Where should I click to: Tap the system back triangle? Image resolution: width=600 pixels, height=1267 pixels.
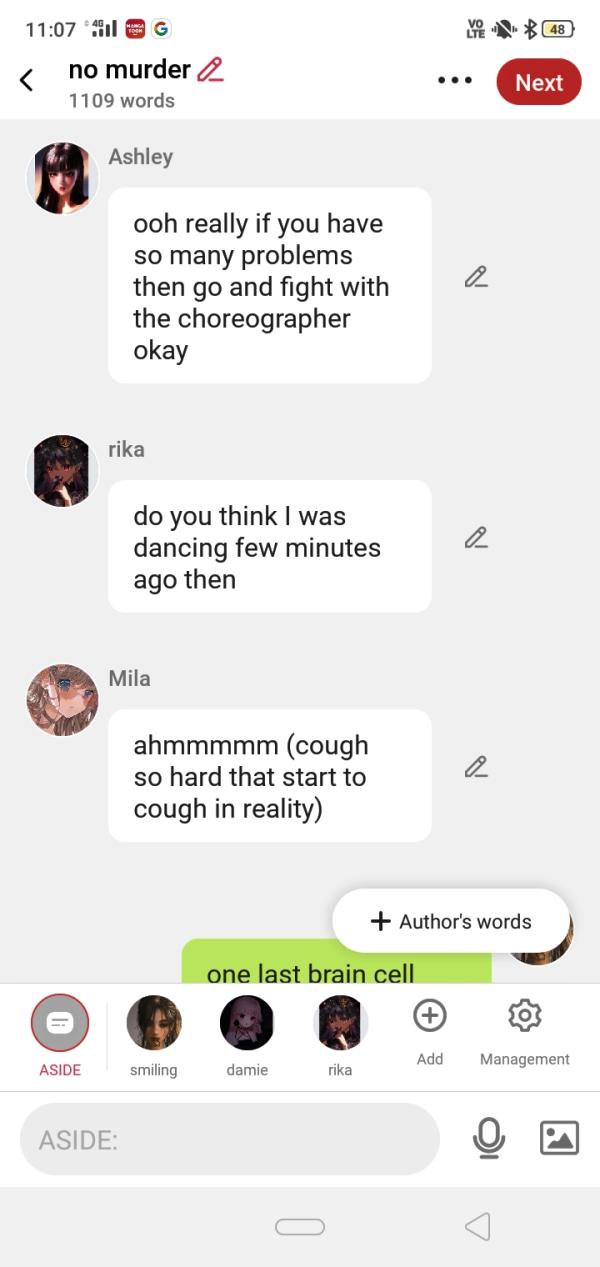[478, 1227]
